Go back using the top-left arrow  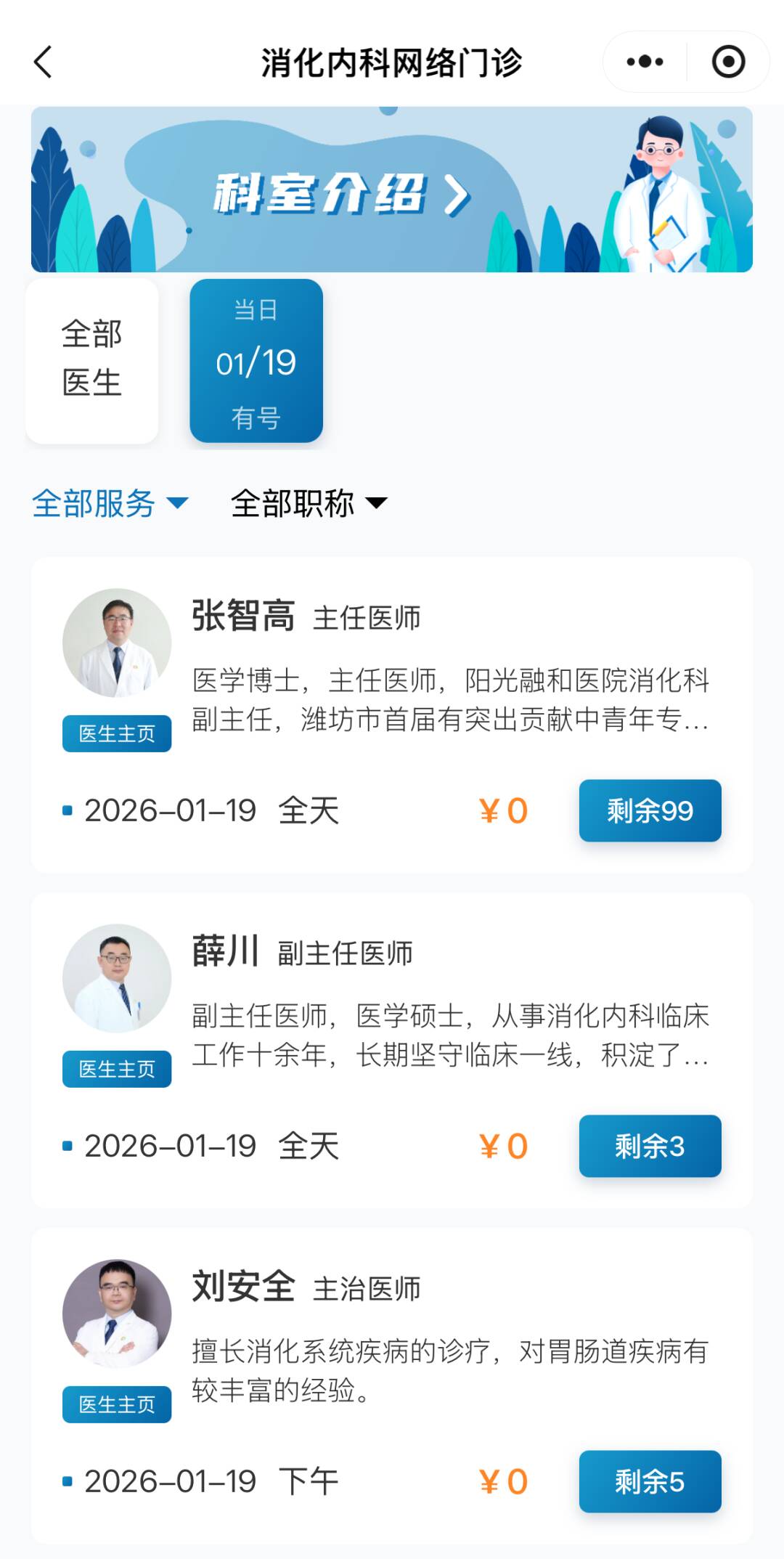point(44,62)
